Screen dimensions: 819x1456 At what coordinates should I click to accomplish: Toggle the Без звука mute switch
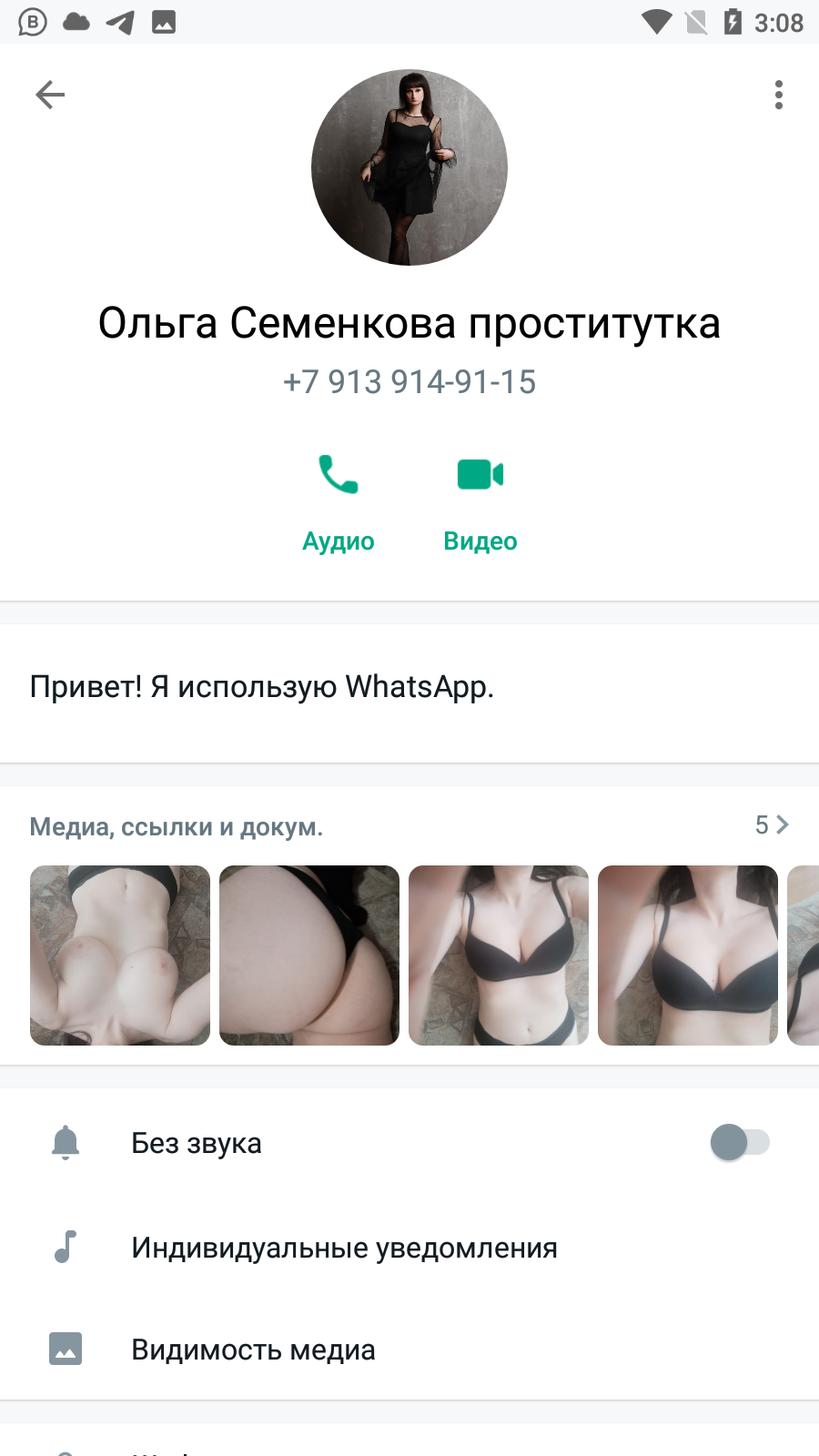(740, 1142)
